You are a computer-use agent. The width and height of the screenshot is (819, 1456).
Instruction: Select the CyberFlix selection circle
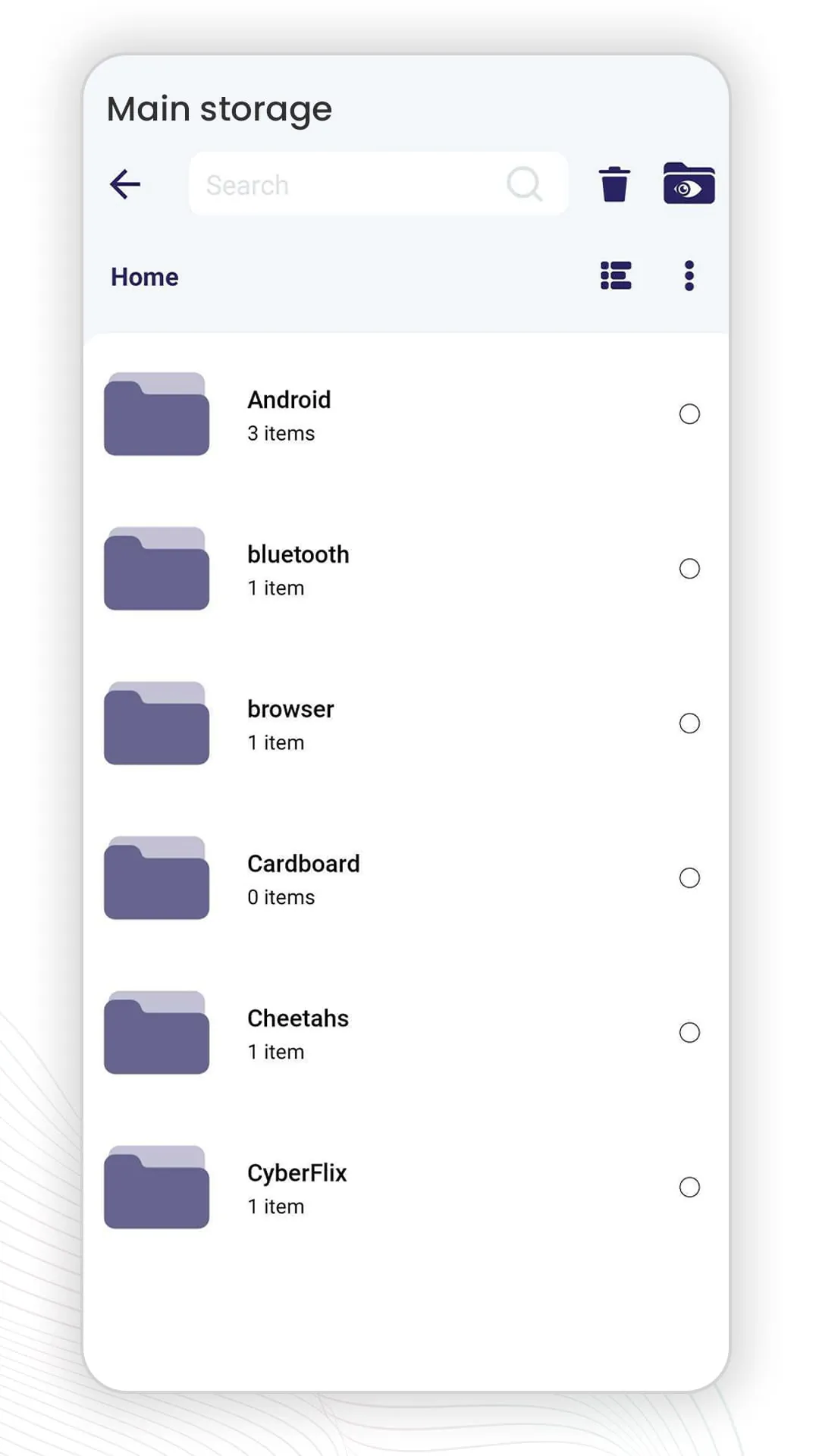click(x=689, y=1187)
